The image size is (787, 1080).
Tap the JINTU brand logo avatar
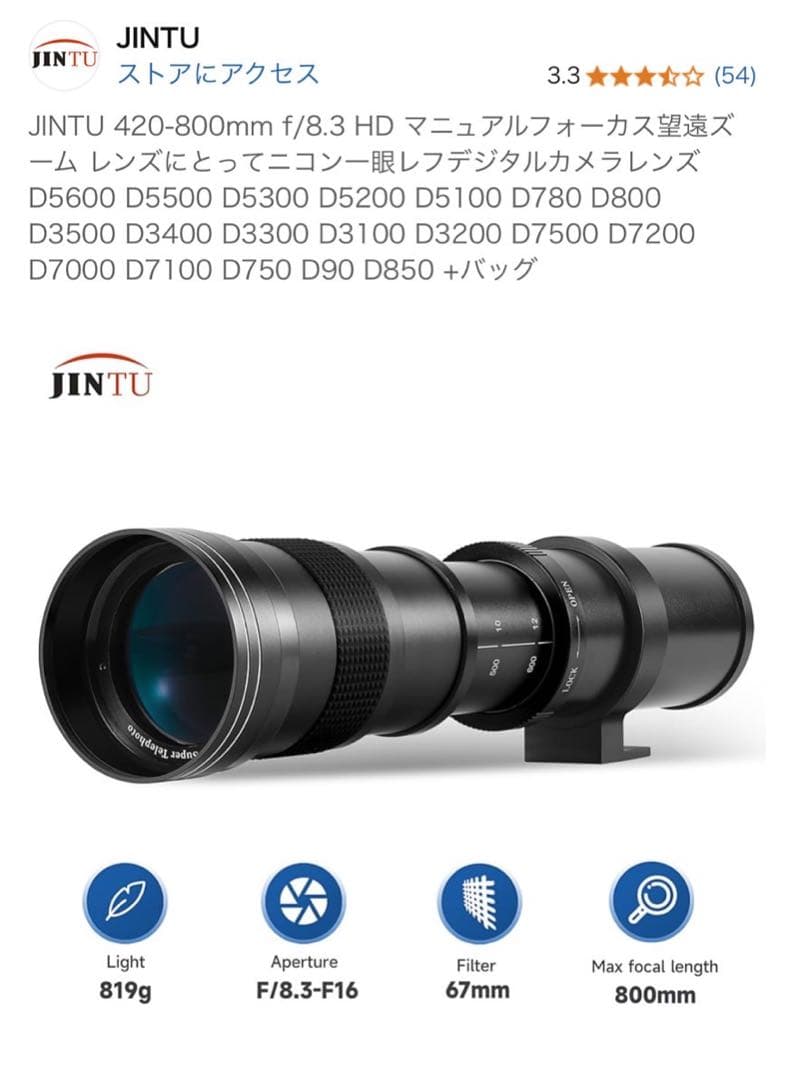(65, 58)
